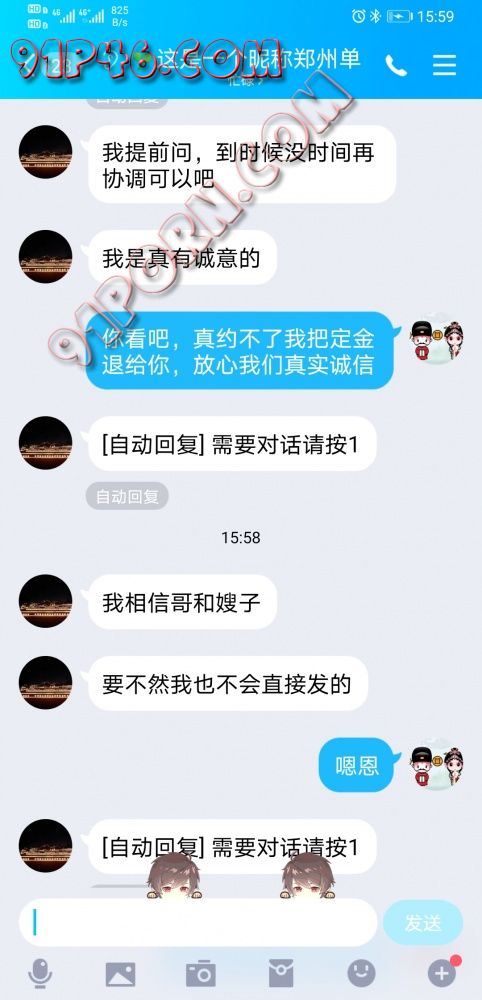Open the camera to take photo
The height and width of the screenshot is (1000, 482).
(x=201, y=974)
